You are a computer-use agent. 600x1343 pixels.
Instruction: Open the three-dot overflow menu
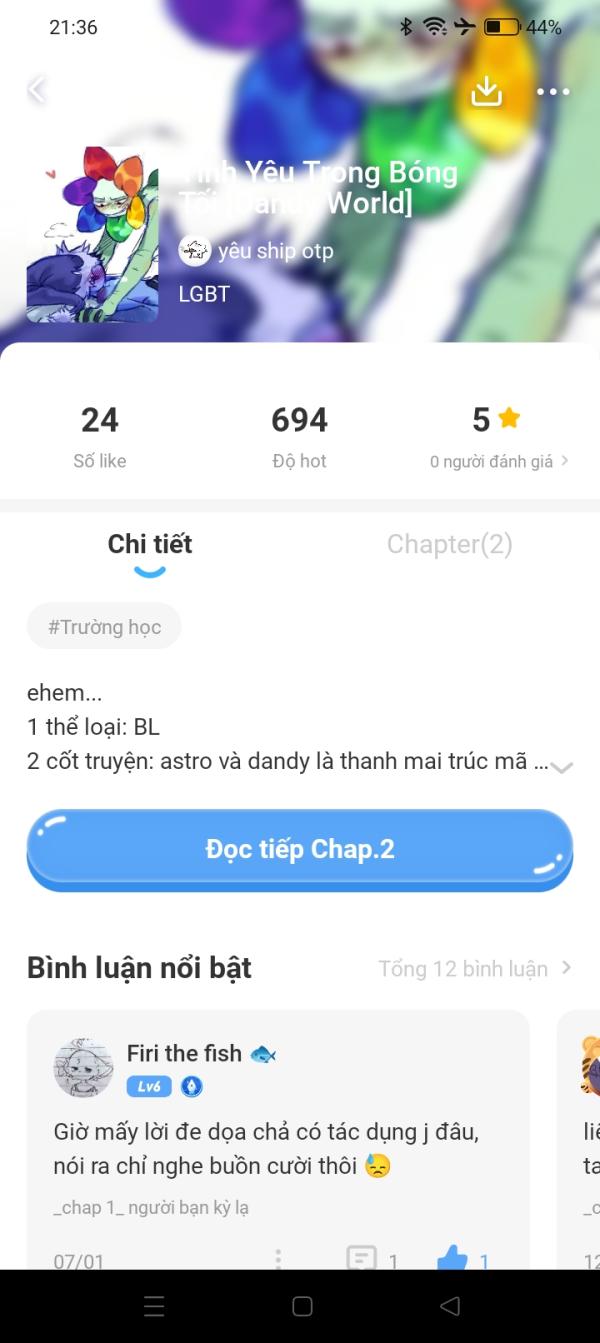tap(553, 91)
